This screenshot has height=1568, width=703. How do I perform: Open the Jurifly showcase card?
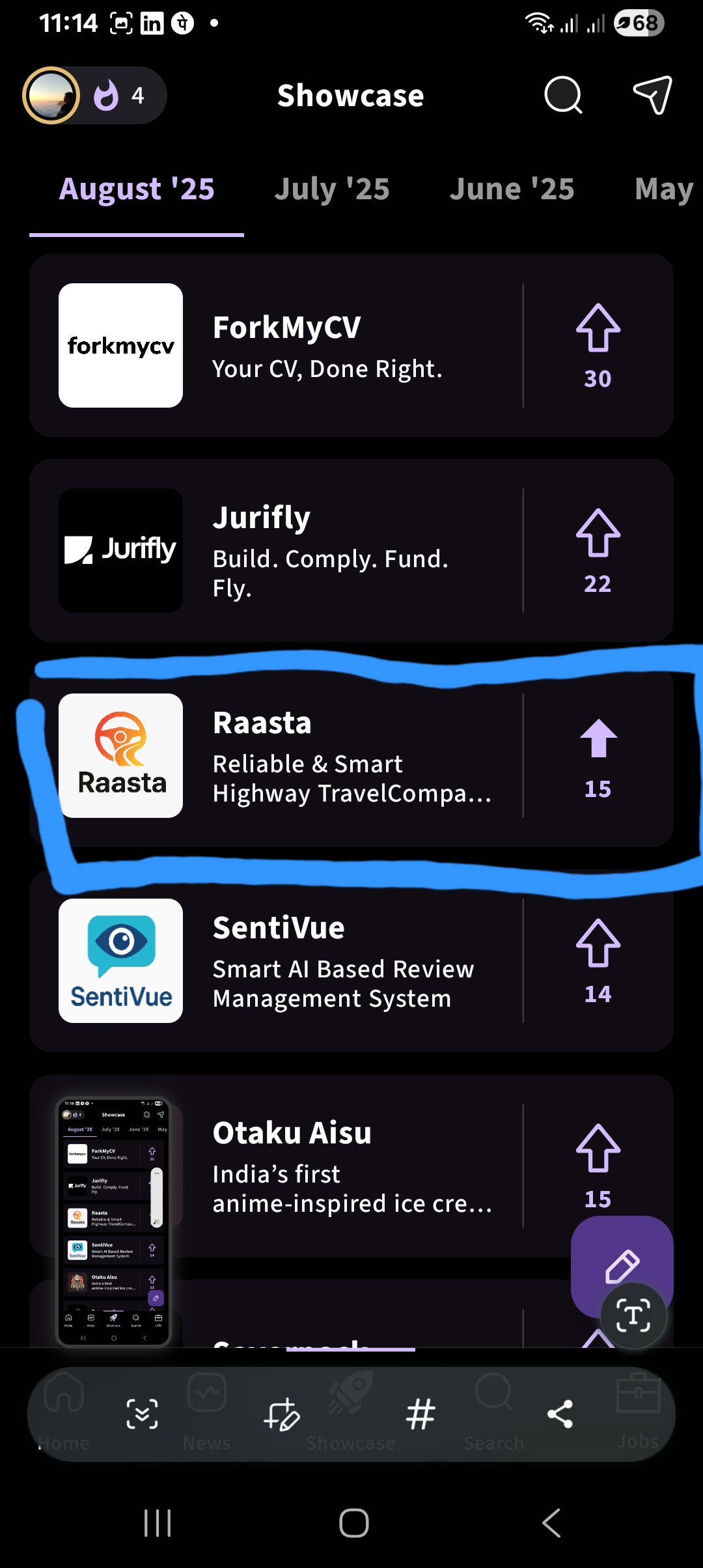[325, 550]
